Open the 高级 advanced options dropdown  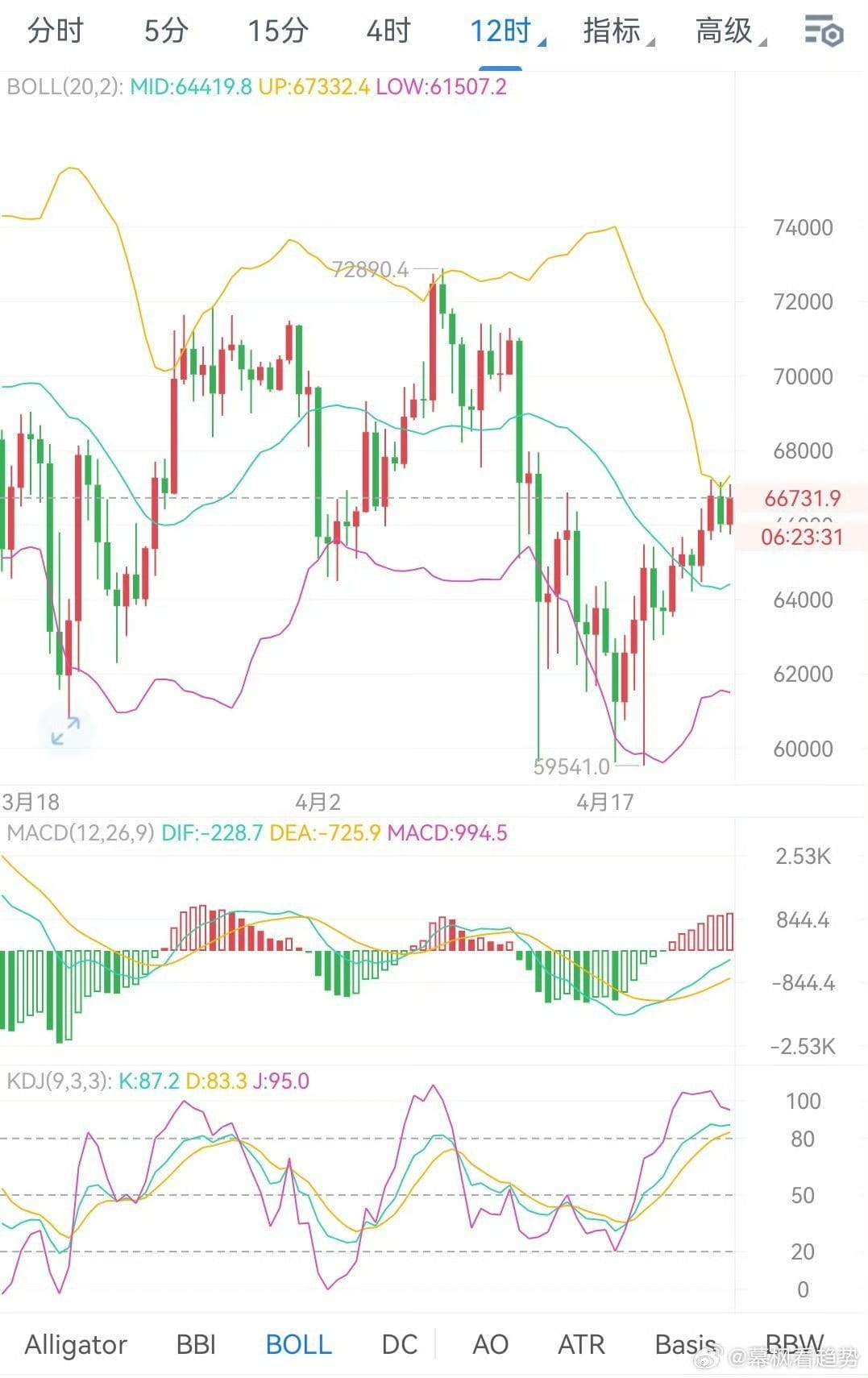tap(725, 32)
